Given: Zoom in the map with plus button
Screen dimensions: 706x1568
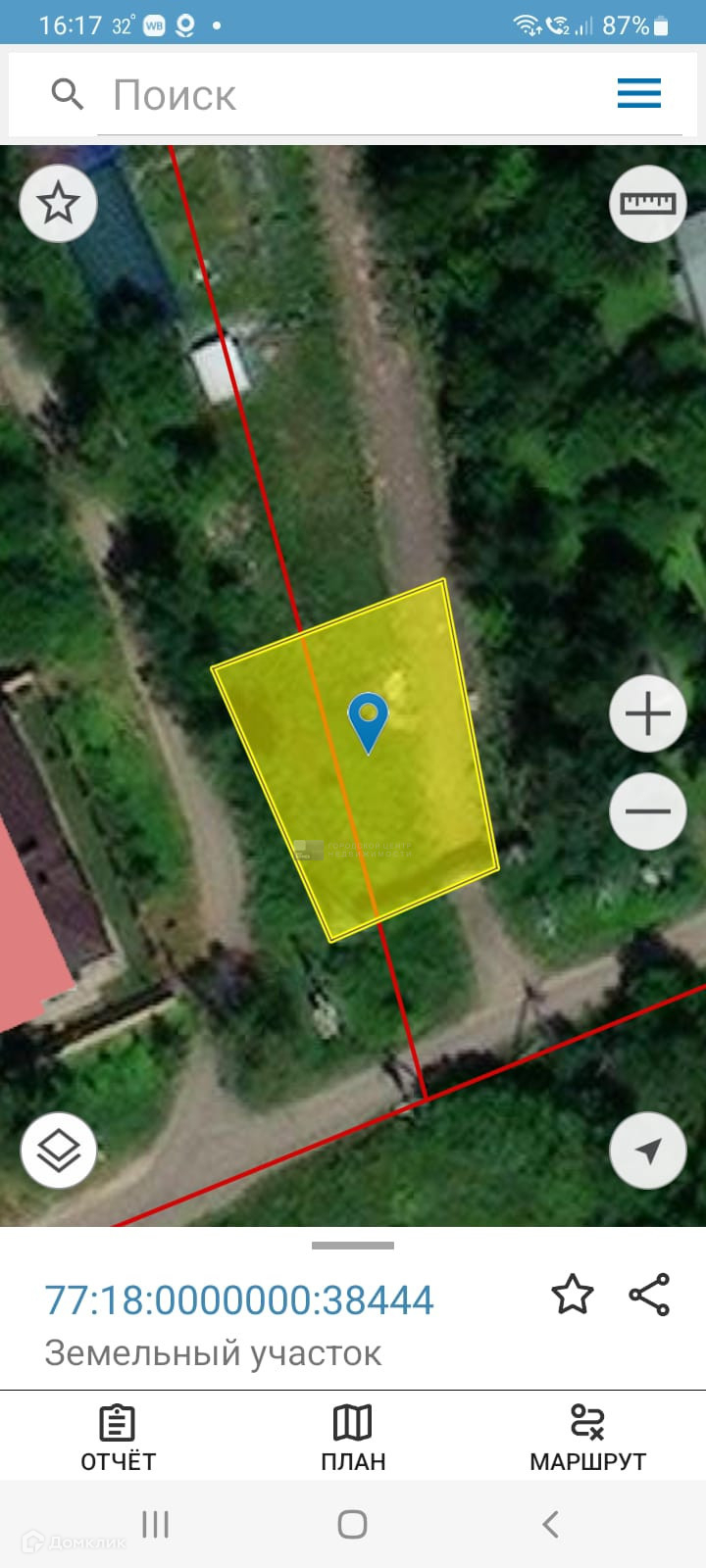Looking at the screenshot, I should [647, 713].
